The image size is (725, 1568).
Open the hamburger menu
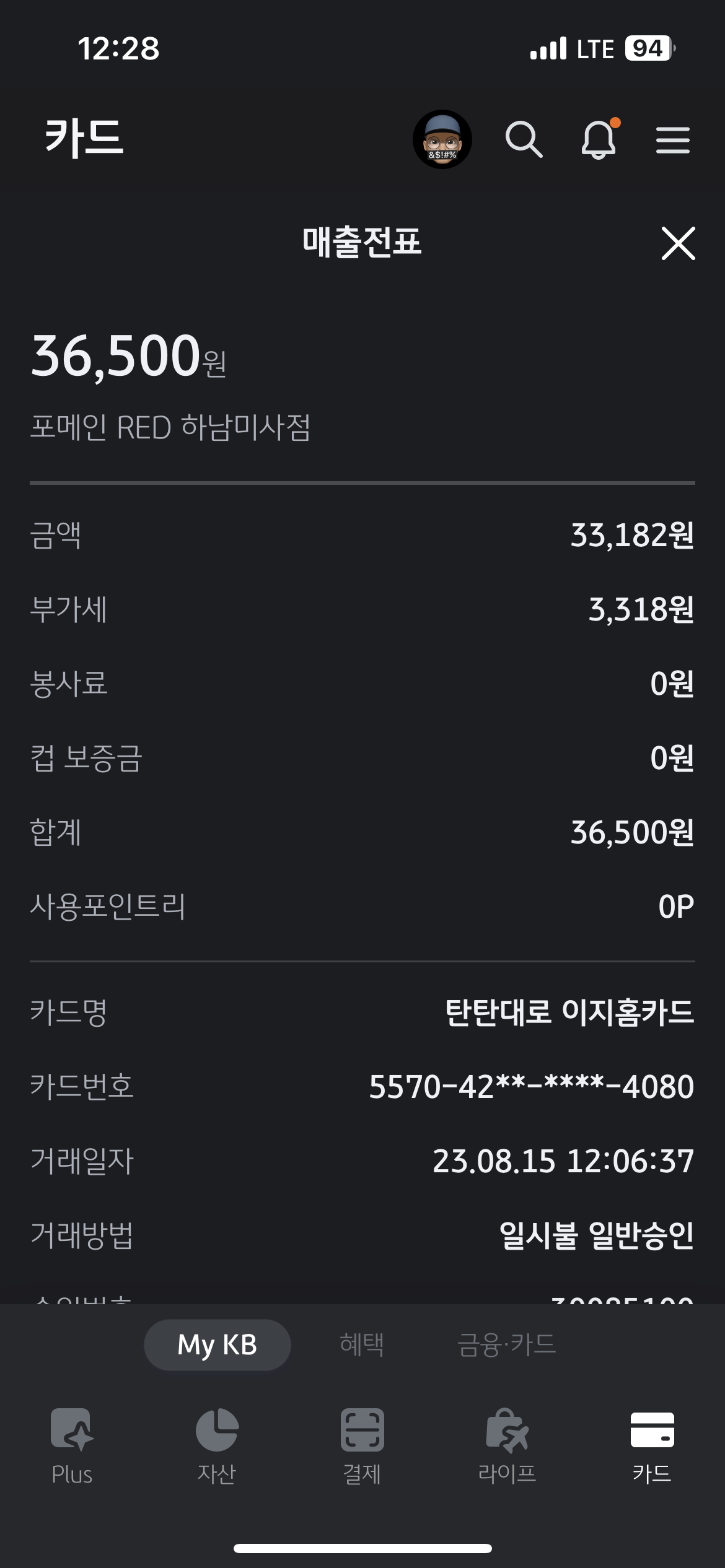pos(673,139)
